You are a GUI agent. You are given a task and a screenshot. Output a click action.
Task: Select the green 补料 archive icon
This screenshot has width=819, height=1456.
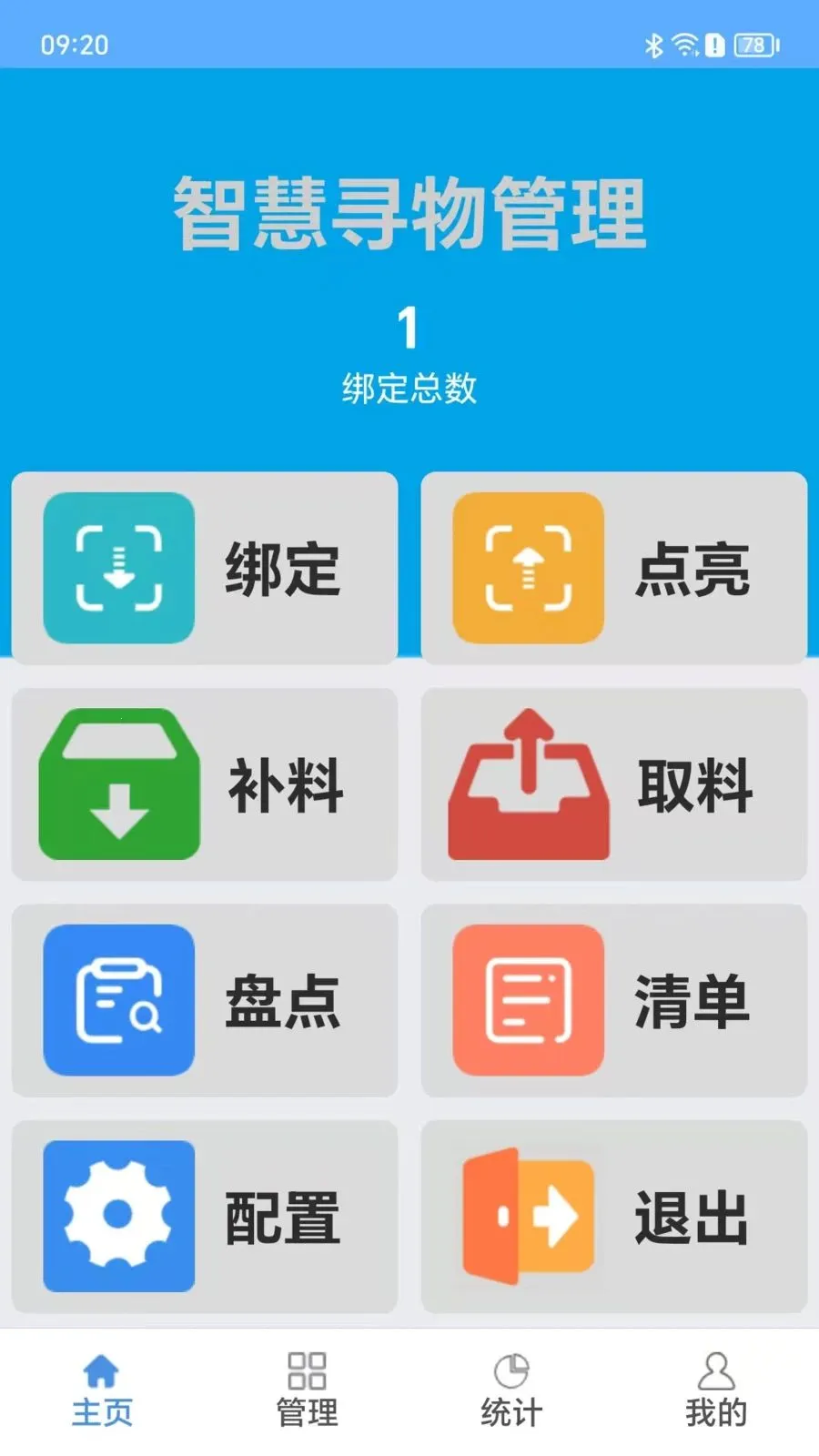[x=116, y=785]
